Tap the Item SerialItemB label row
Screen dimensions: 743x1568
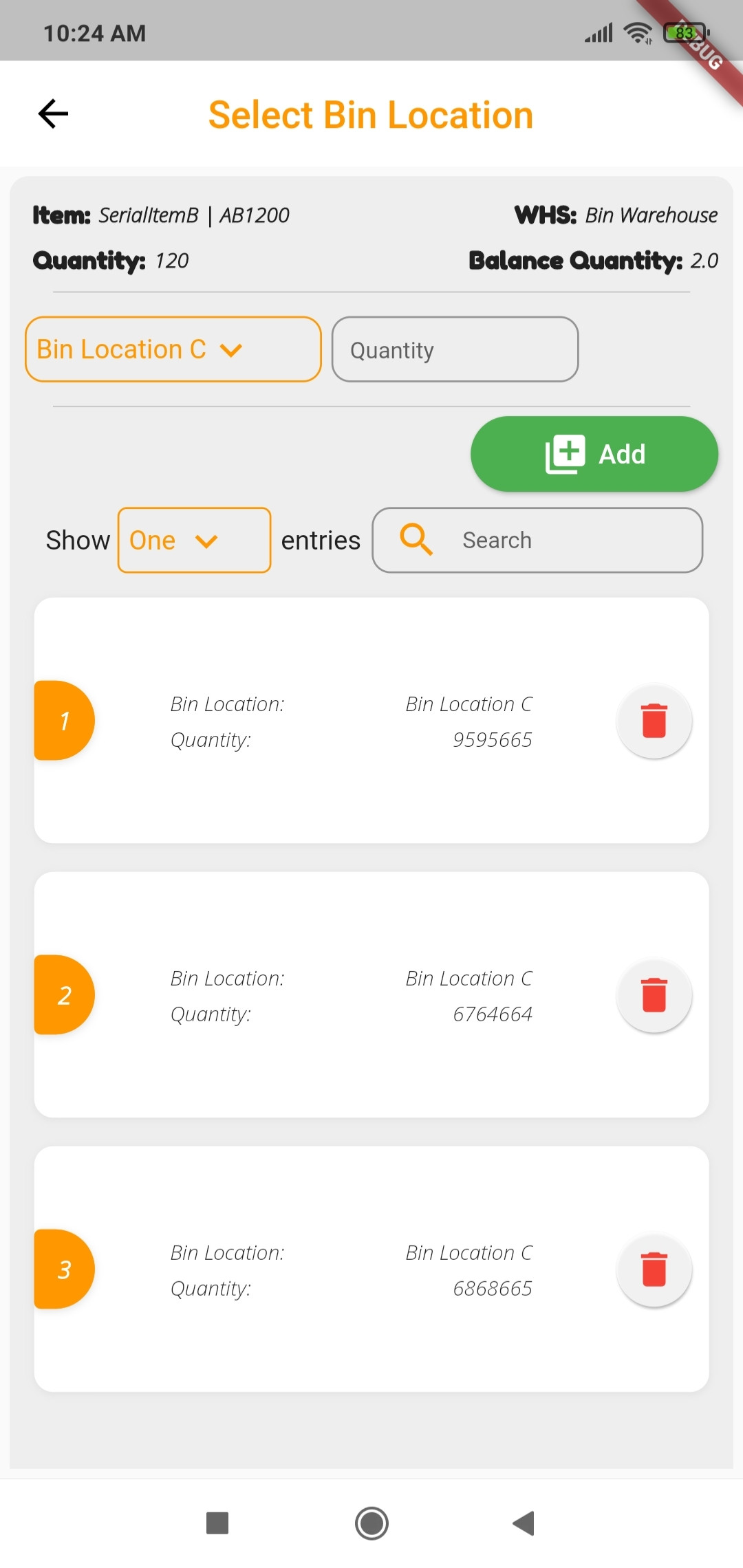pyautogui.click(x=162, y=215)
